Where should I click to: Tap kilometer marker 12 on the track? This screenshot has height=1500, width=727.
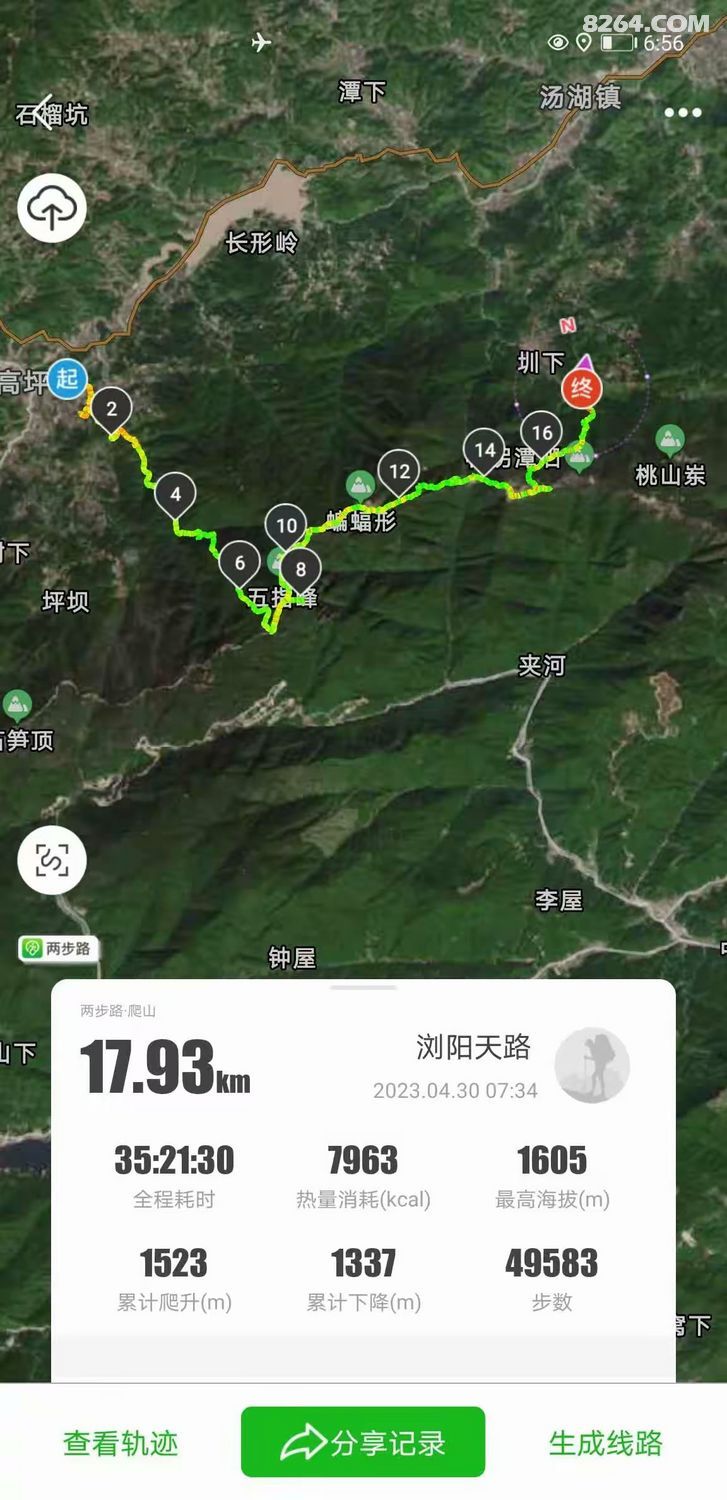[x=399, y=471]
